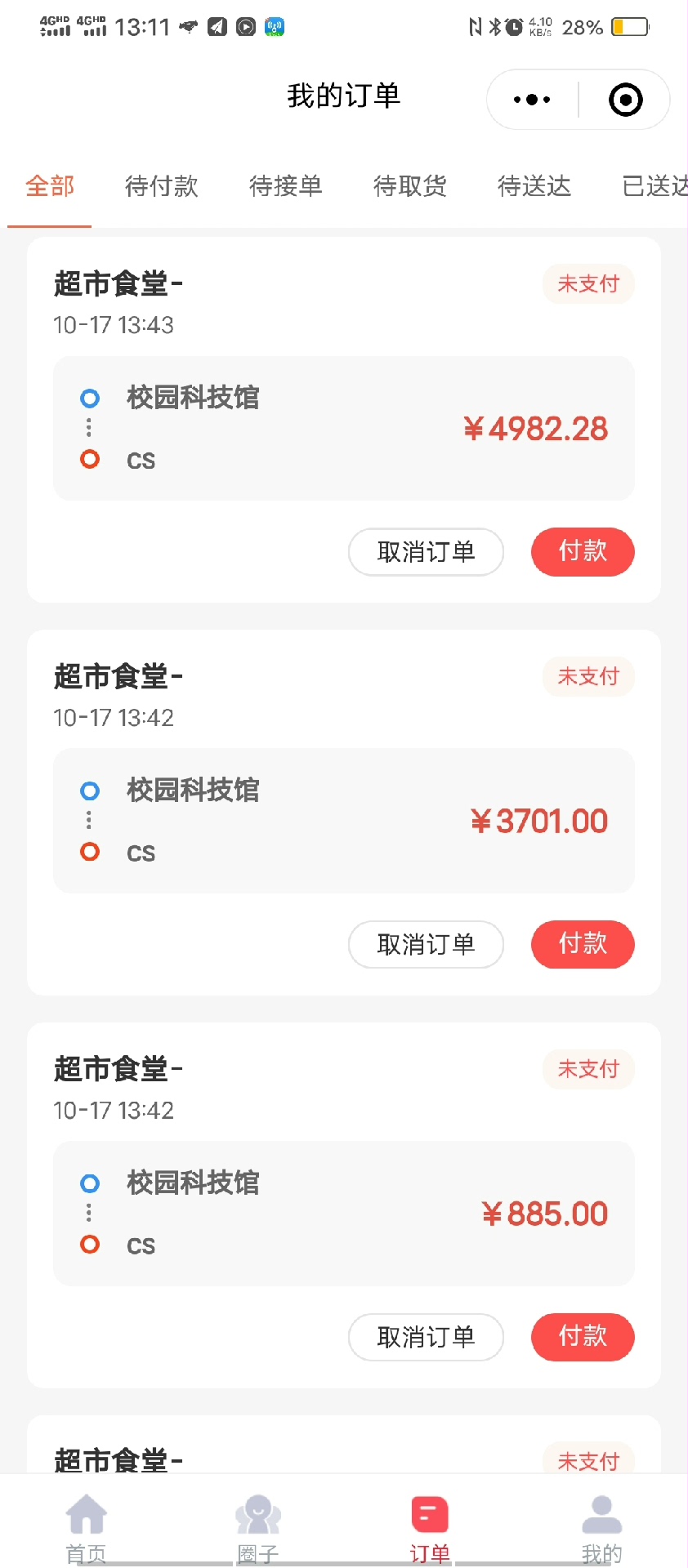Tap 取消订单 on the ¥3701.00 order

tap(426, 945)
